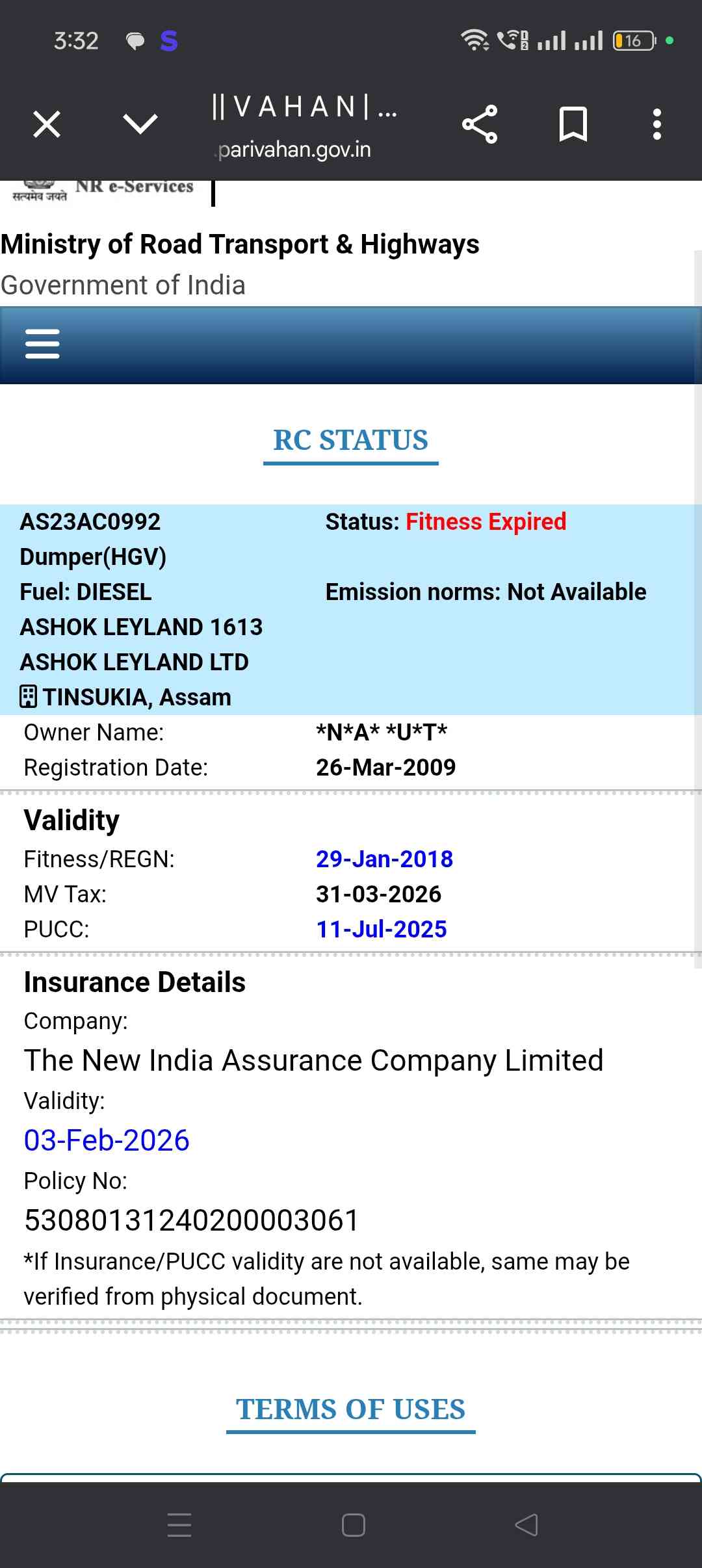Share the Vahan page link
The image size is (702, 1568).
(x=480, y=124)
